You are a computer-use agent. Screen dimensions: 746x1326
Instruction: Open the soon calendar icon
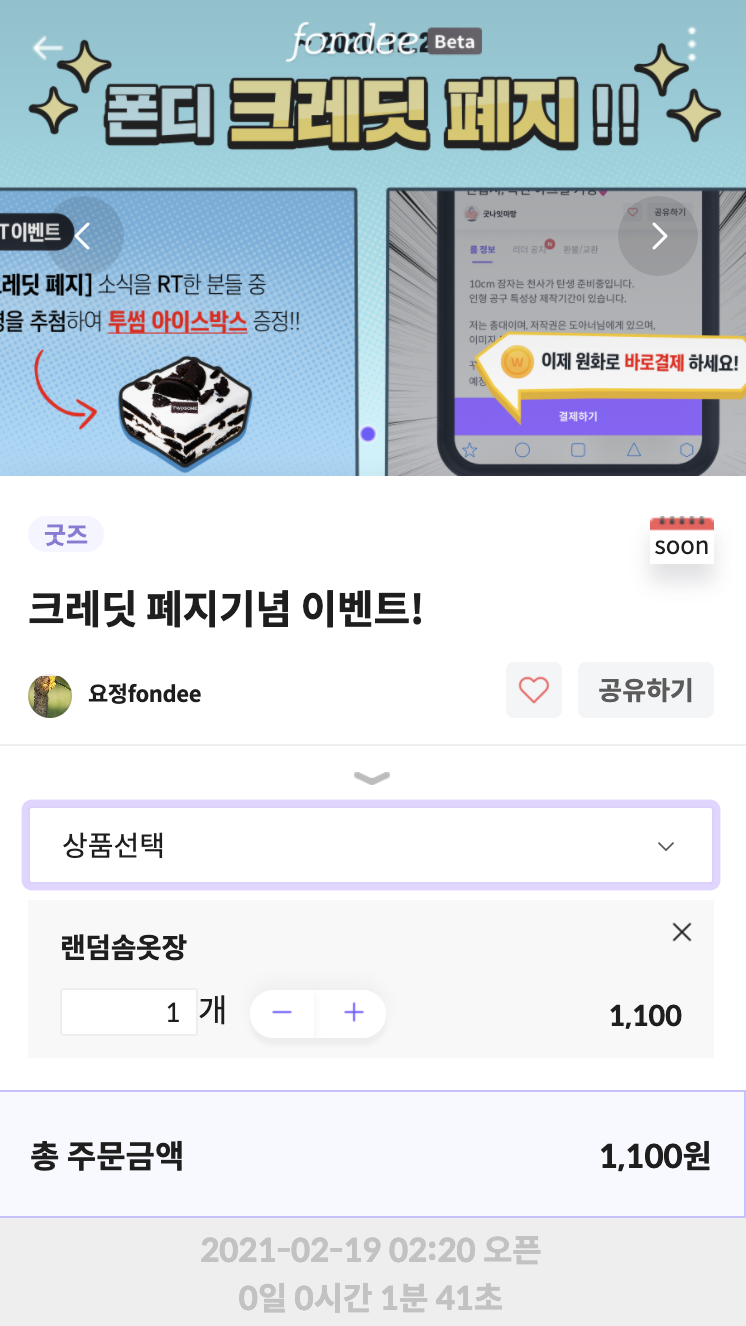(681, 540)
